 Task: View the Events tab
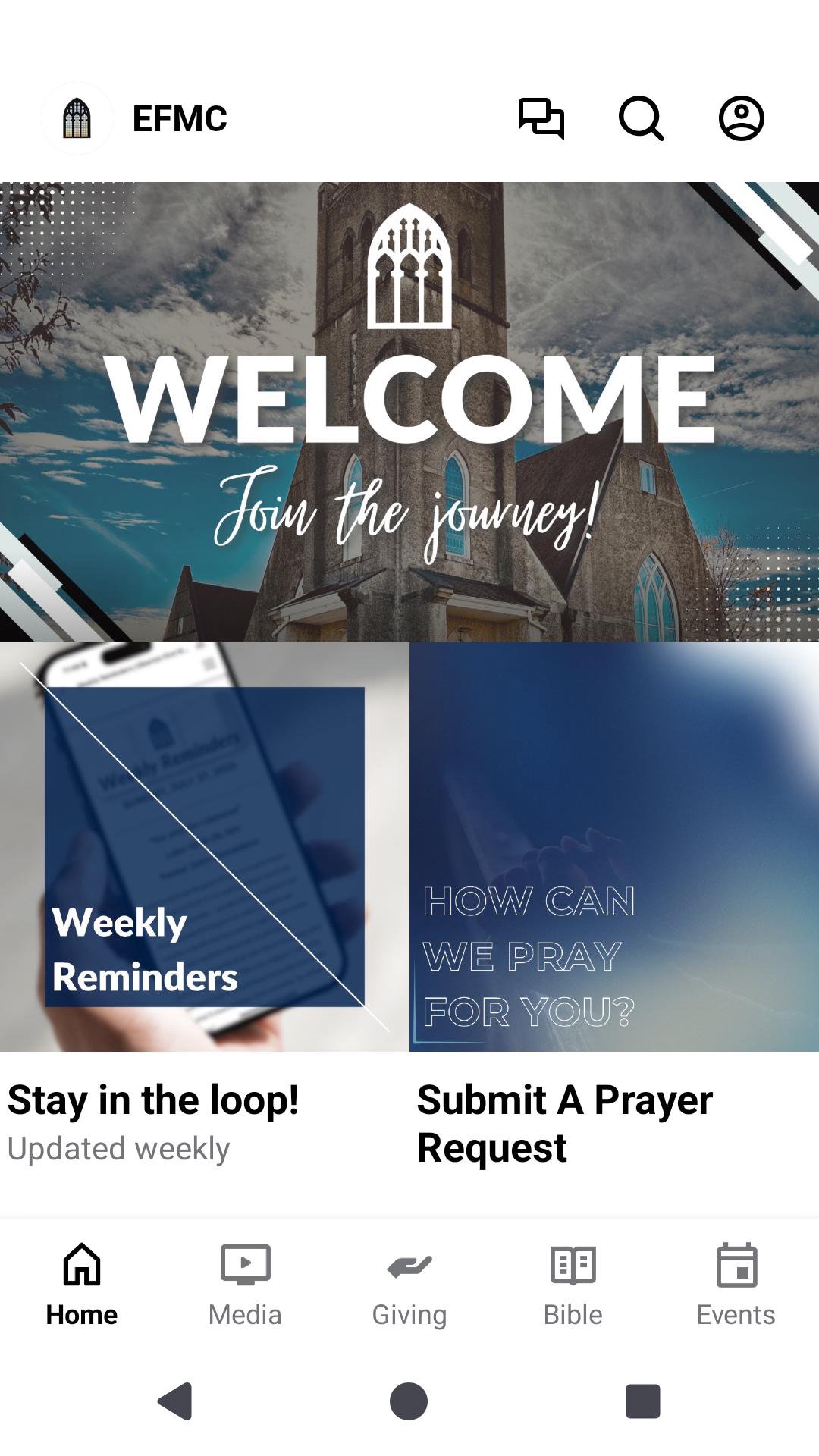point(736,1283)
